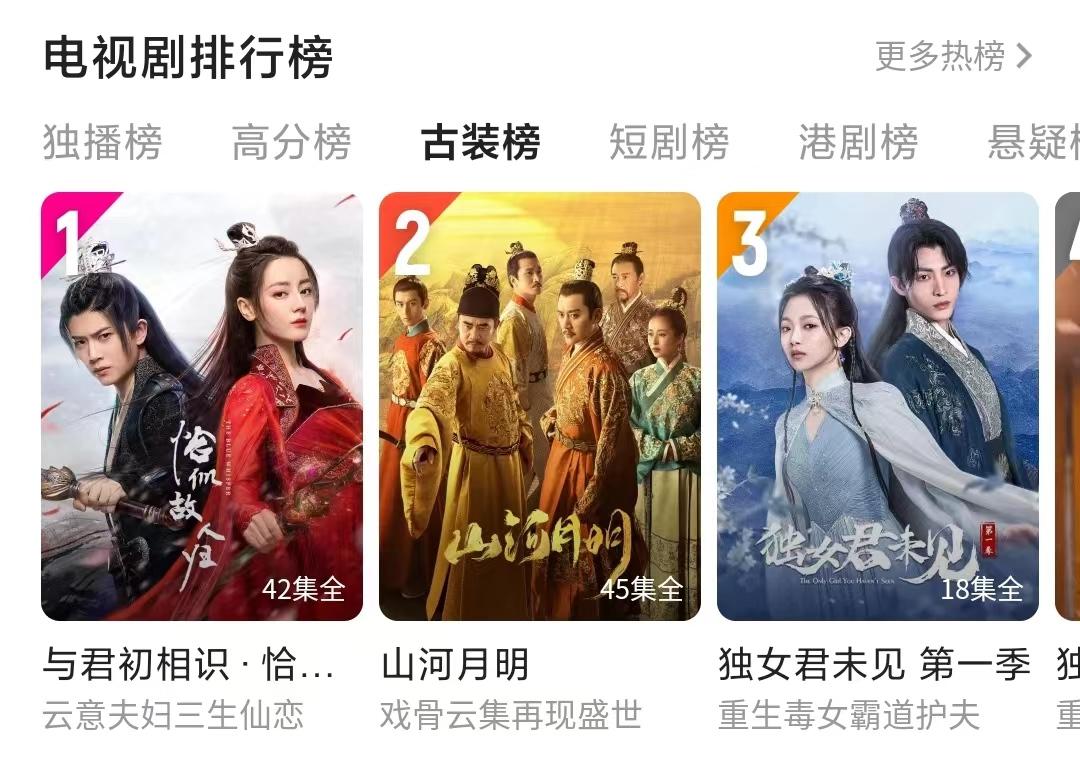Open the rank 3 drama 独女君未见 第一季

(878, 406)
